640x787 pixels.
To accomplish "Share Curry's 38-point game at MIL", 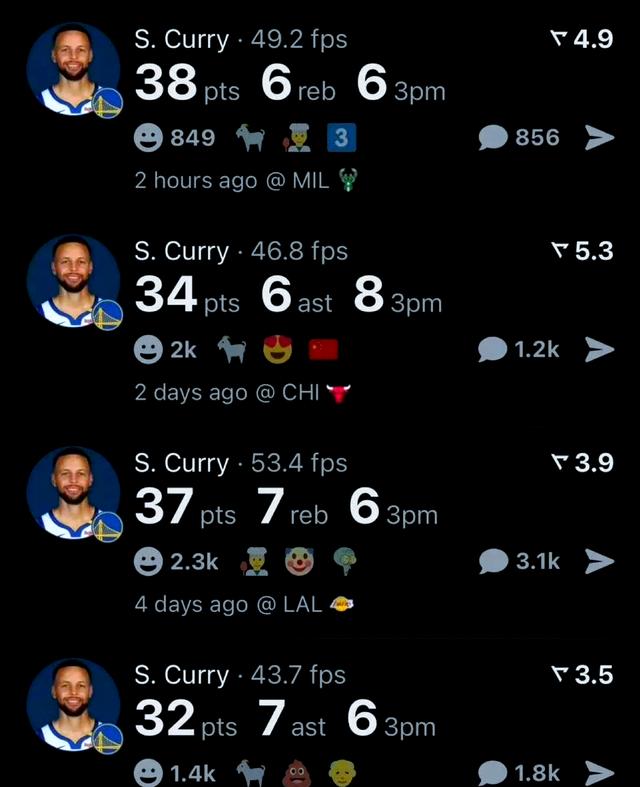I will [599, 138].
